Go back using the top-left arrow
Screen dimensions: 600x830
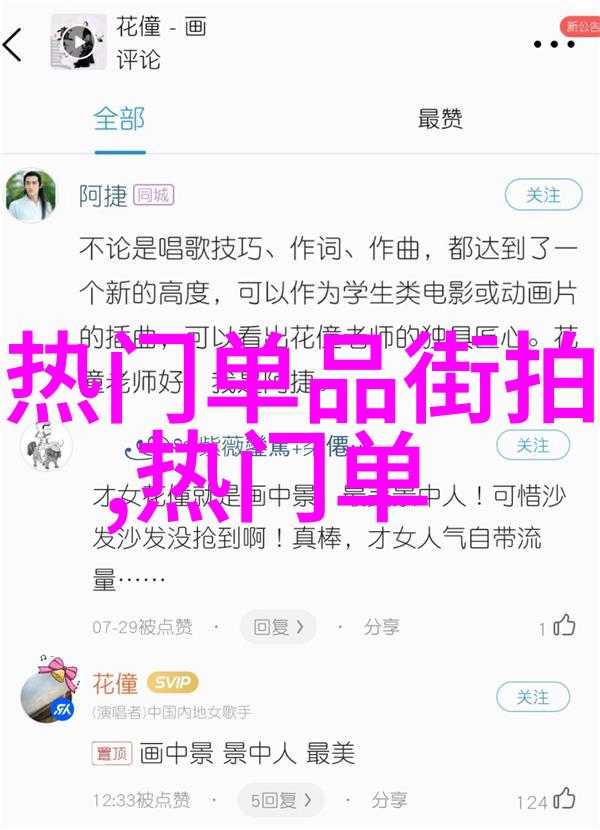[x=14, y=44]
